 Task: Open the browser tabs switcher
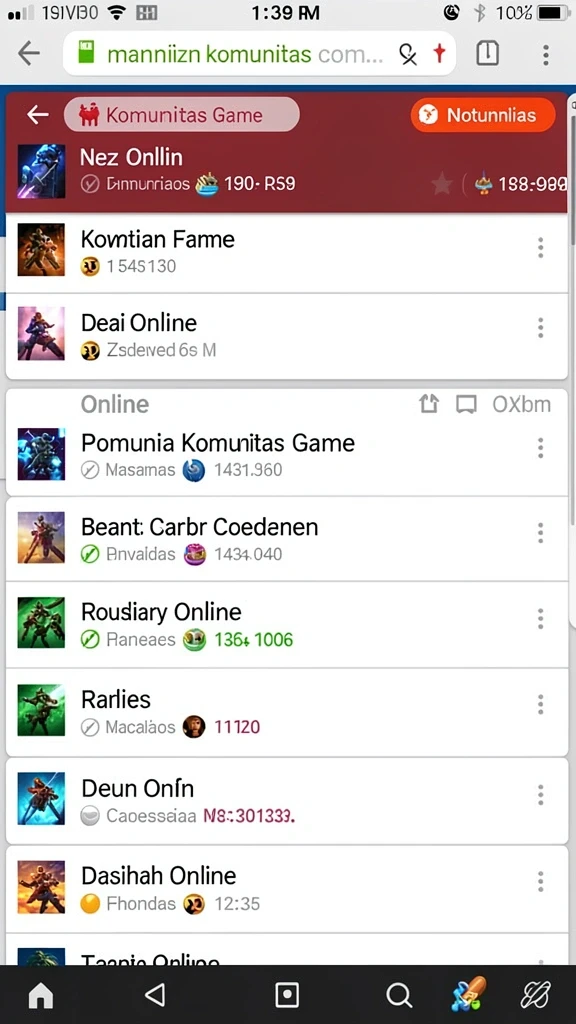pos(487,54)
